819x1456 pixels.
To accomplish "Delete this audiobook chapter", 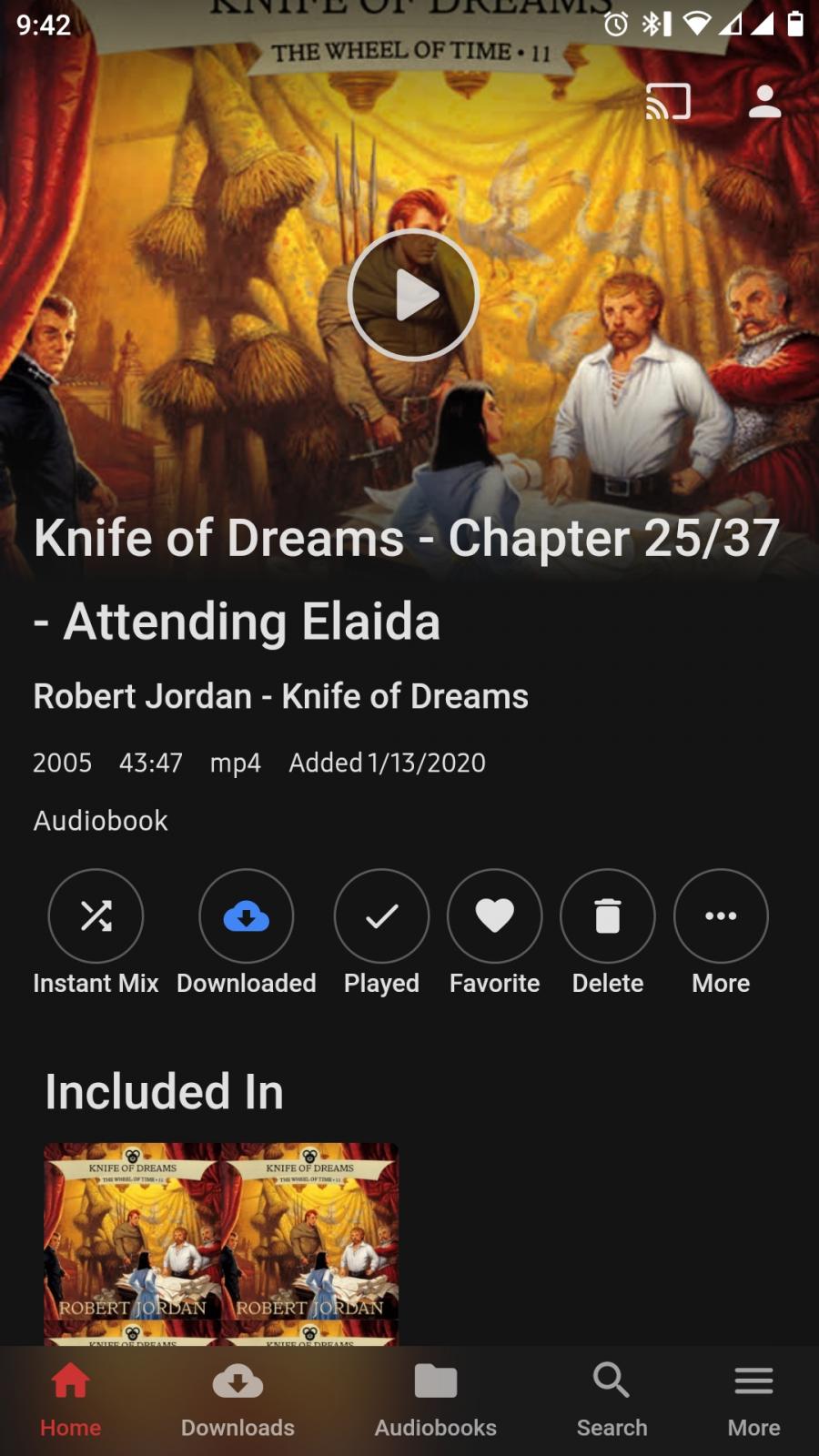I will click(607, 915).
